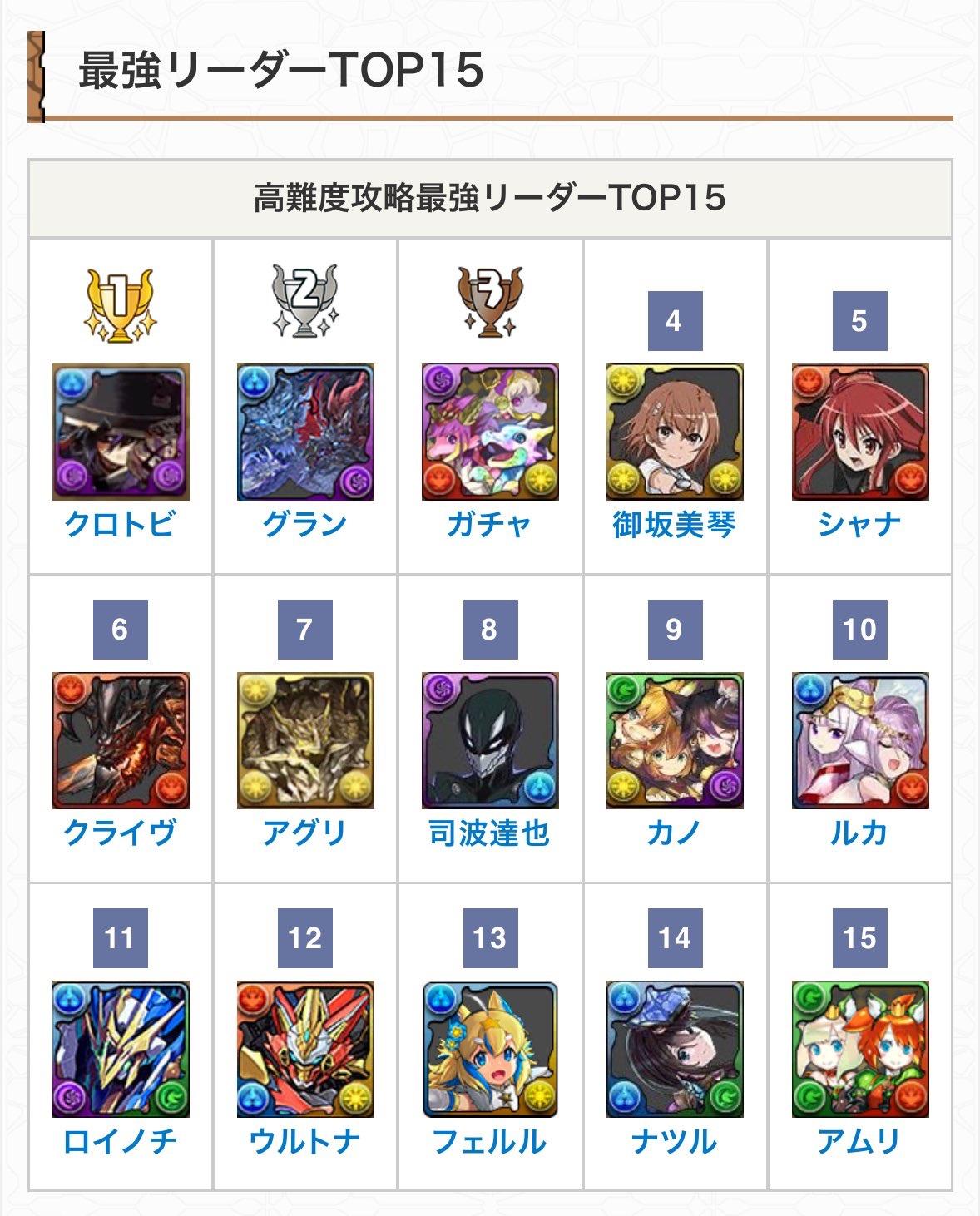980x1216 pixels.
Task: View 司波達也 details
Action: point(489,833)
